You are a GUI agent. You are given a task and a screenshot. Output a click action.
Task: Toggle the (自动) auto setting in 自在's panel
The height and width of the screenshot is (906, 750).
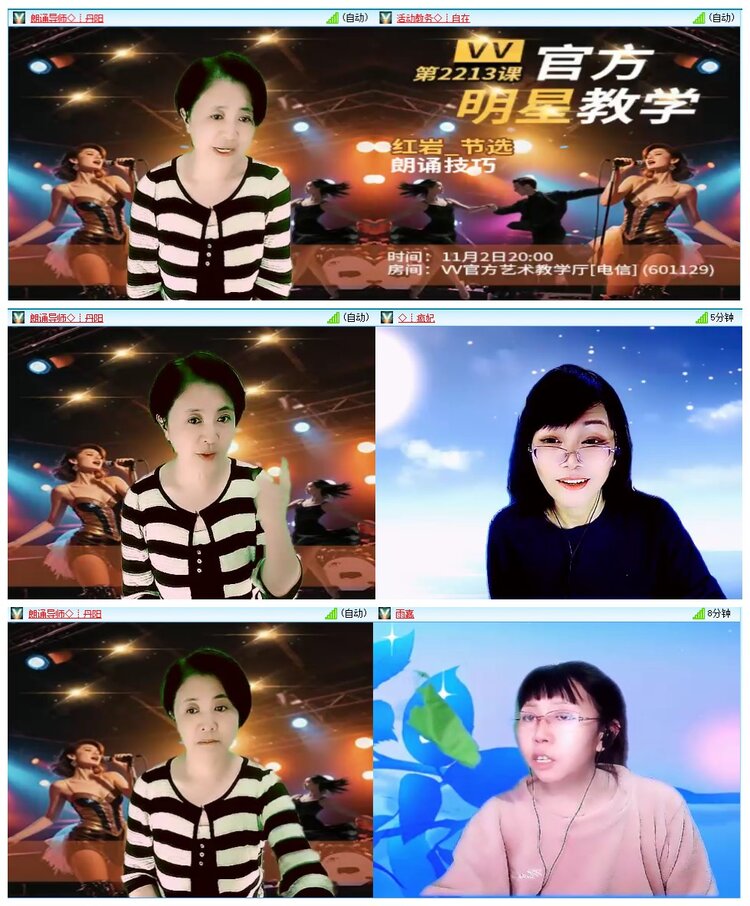722,16
